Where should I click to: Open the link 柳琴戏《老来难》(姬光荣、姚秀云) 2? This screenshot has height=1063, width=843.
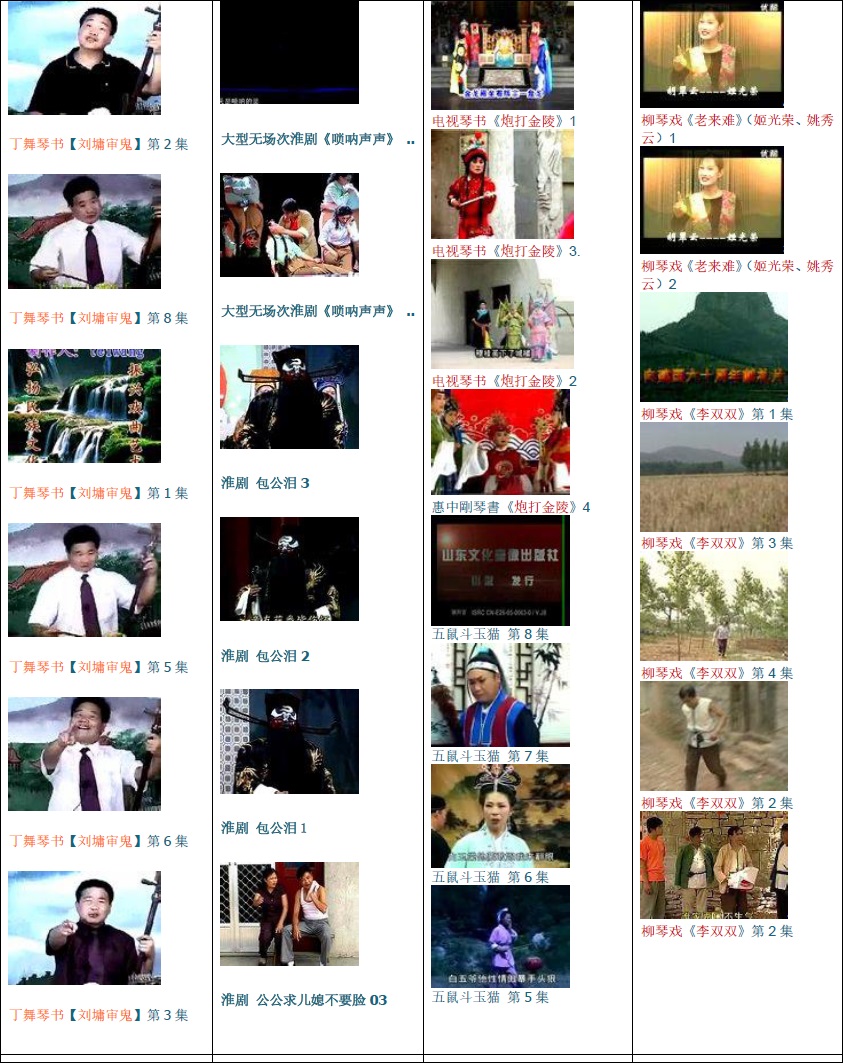[x=736, y=275]
